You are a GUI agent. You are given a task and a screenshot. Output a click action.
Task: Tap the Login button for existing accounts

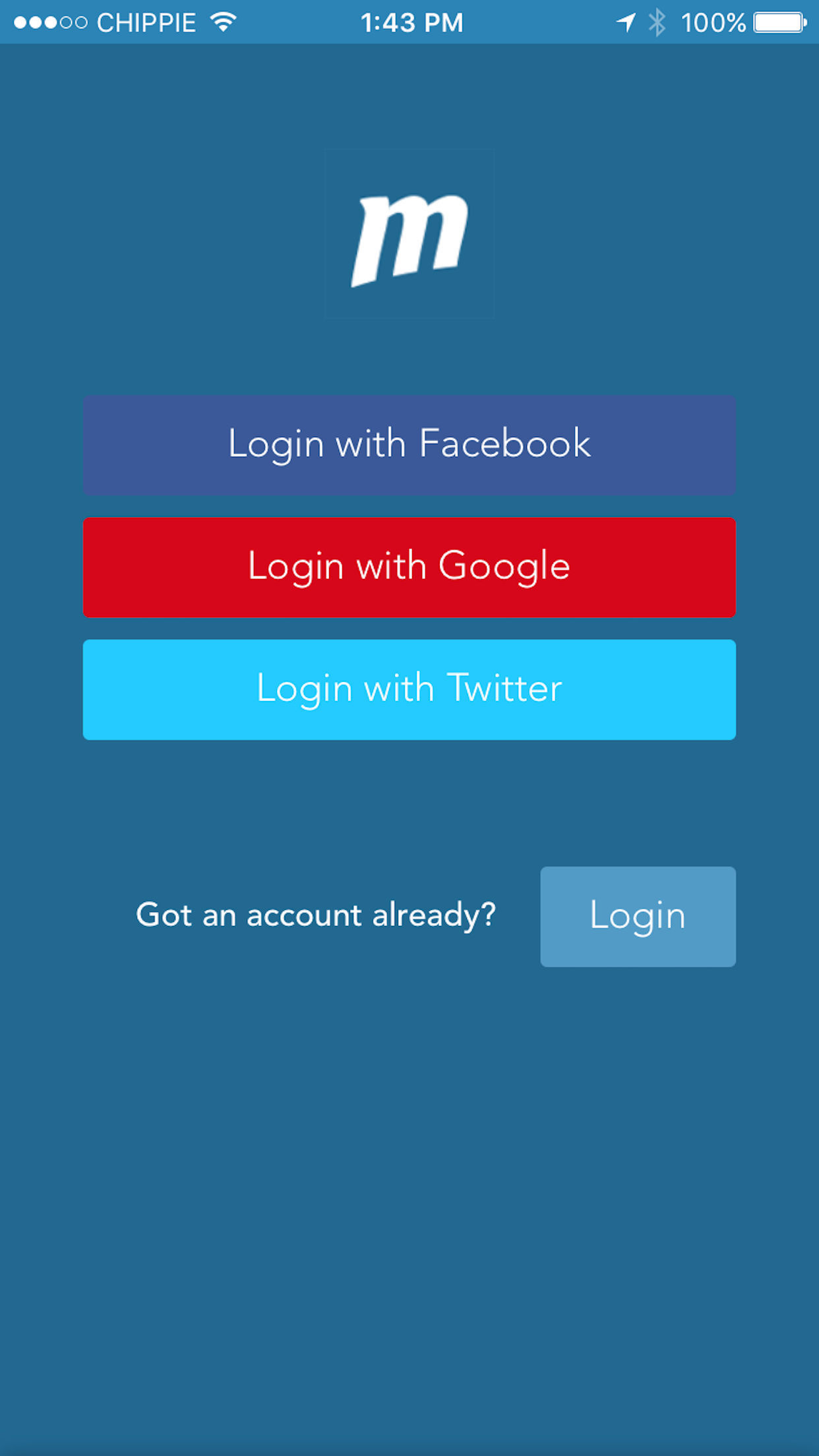[x=638, y=917]
